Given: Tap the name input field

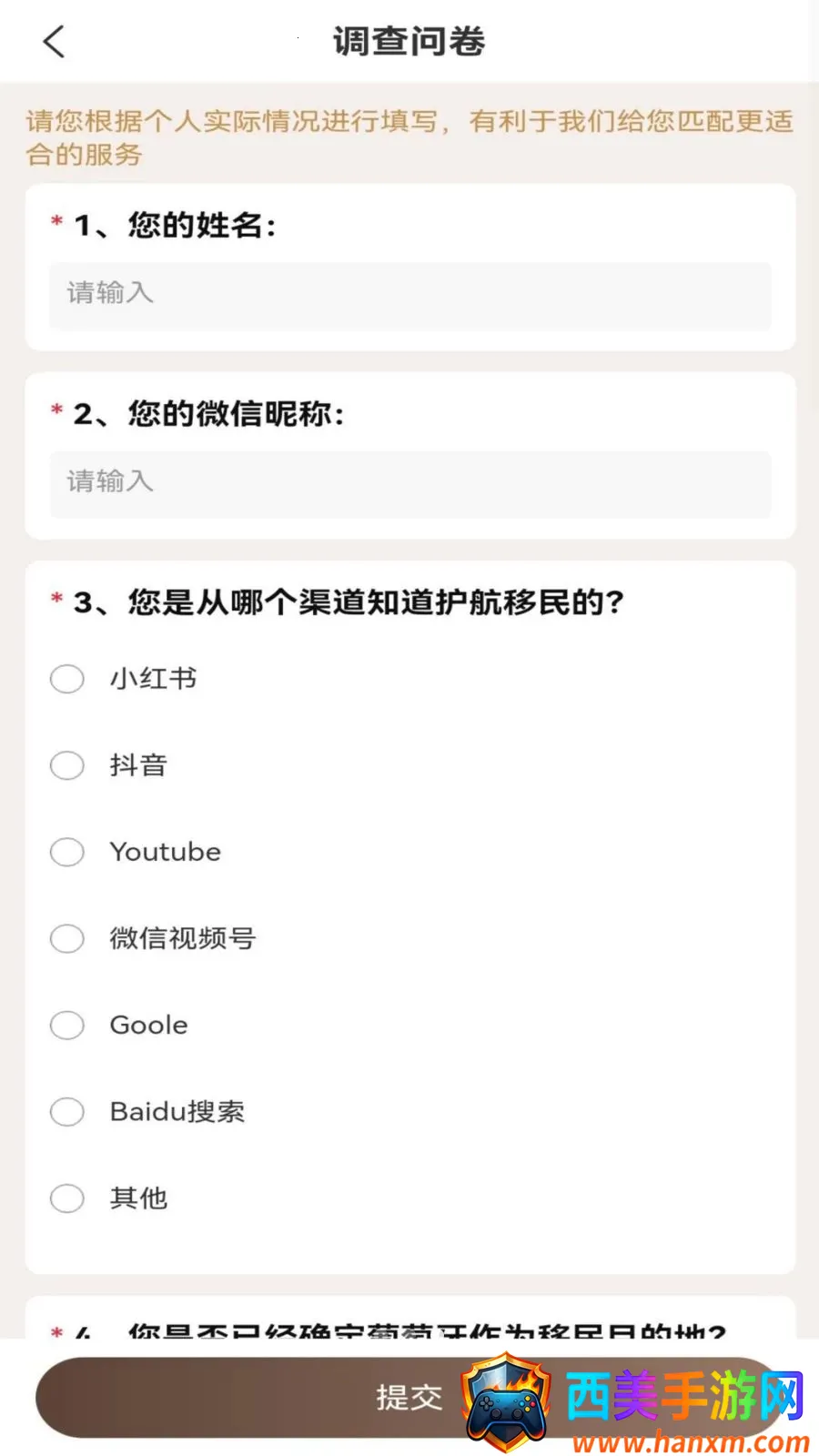Looking at the screenshot, I should 410,296.
